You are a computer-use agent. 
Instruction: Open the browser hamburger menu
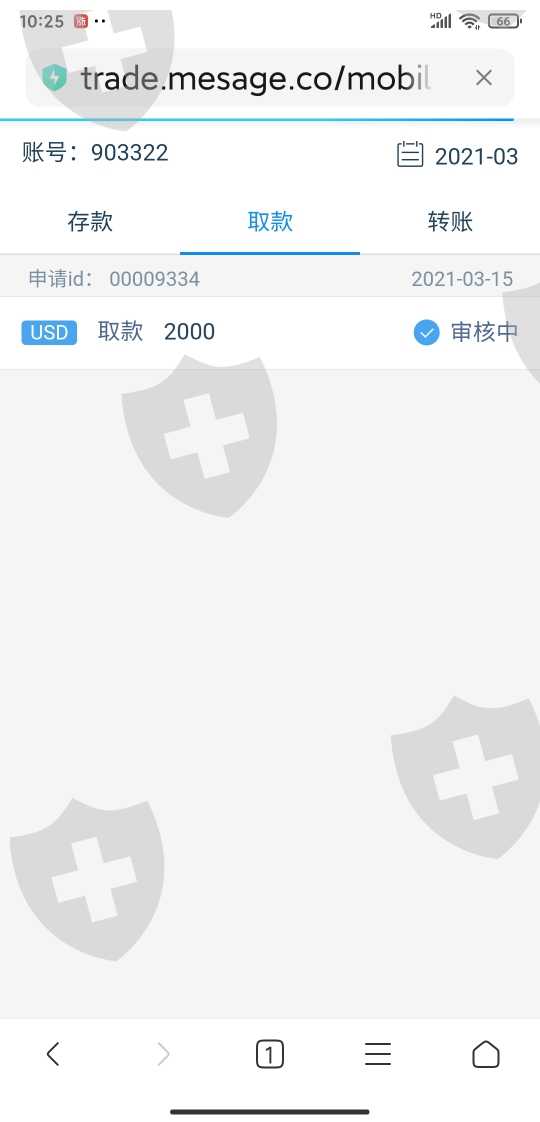pyautogui.click(x=378, y=1054)
